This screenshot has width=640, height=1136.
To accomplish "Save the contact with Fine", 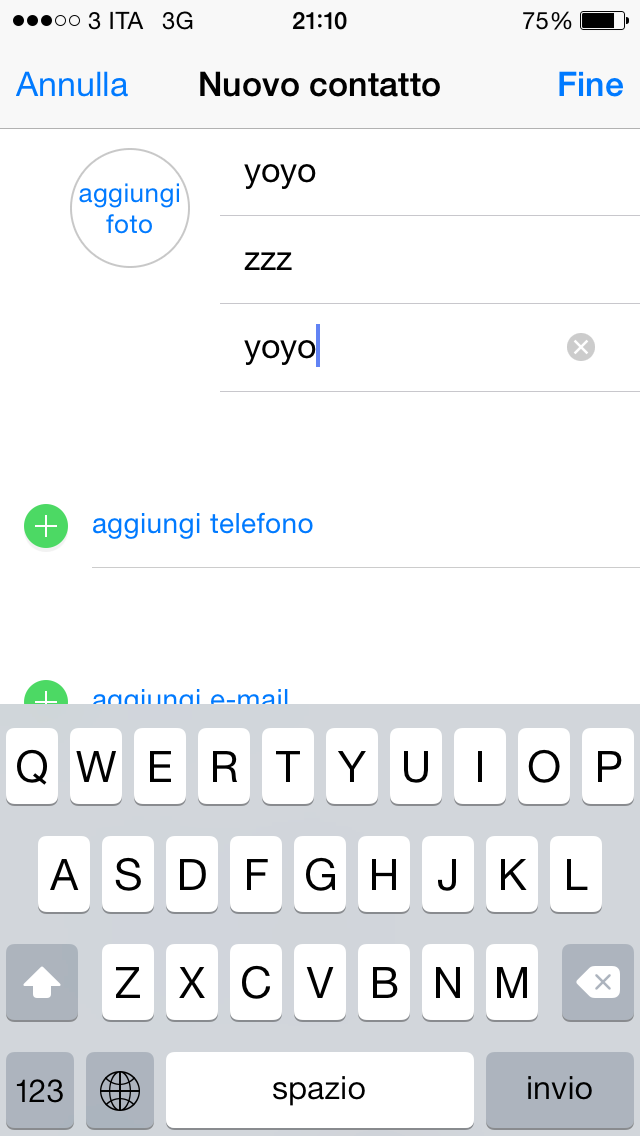I will pyautogui.click(x=590, y=85).
